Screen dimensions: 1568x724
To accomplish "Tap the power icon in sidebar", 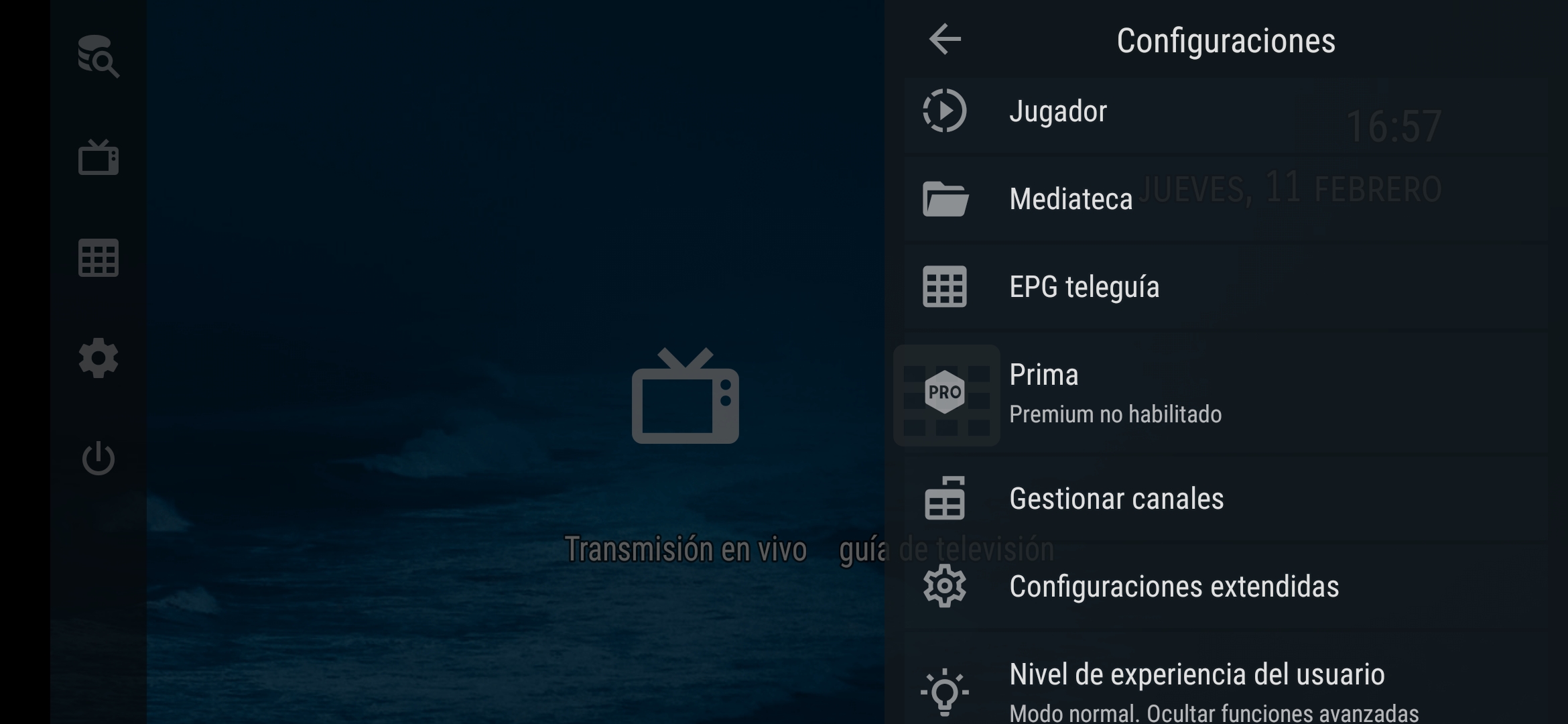I will (99, 459).
